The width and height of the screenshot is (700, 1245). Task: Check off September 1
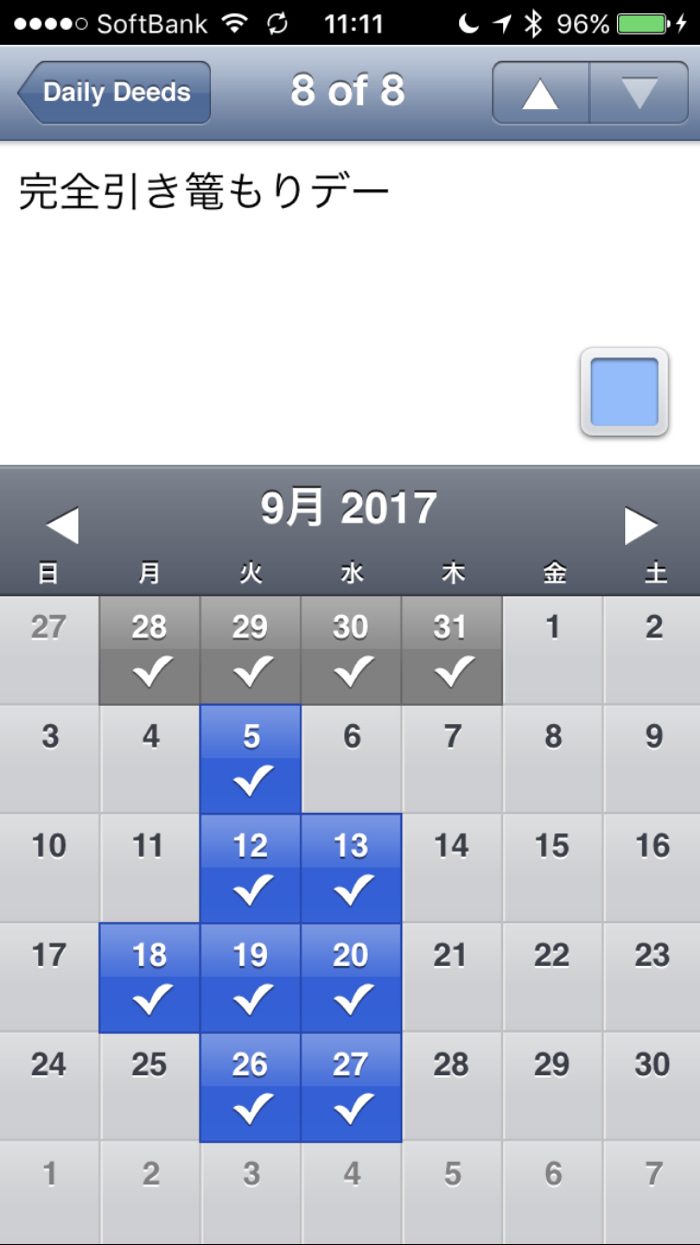tap(552, 650)
